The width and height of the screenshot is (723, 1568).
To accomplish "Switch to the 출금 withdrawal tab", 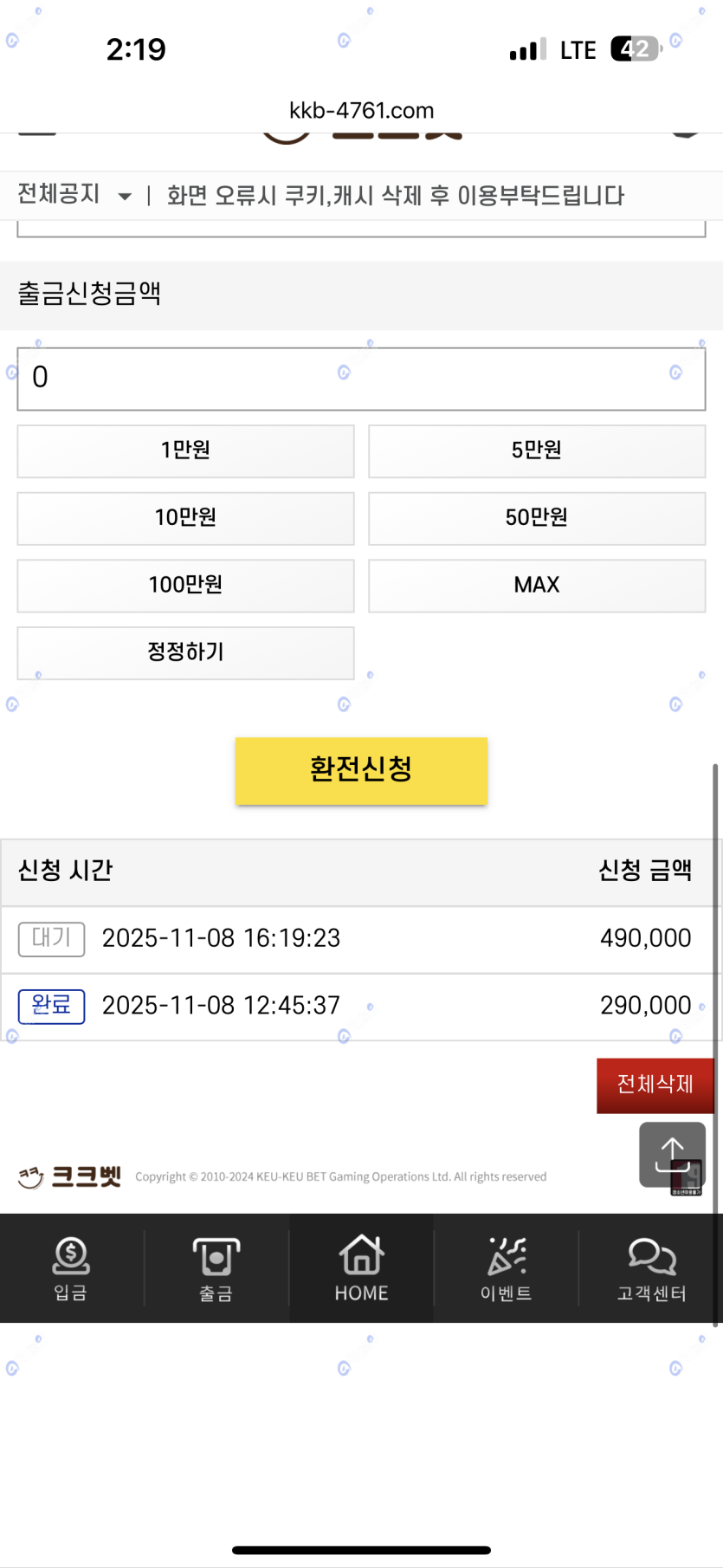I will pos(216,1268).
